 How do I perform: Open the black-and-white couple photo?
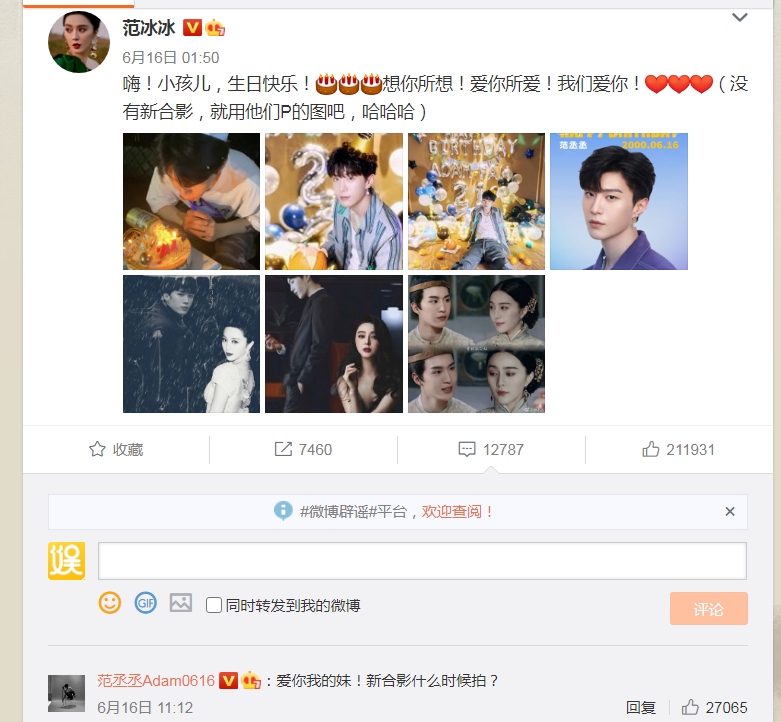point(191,344)
